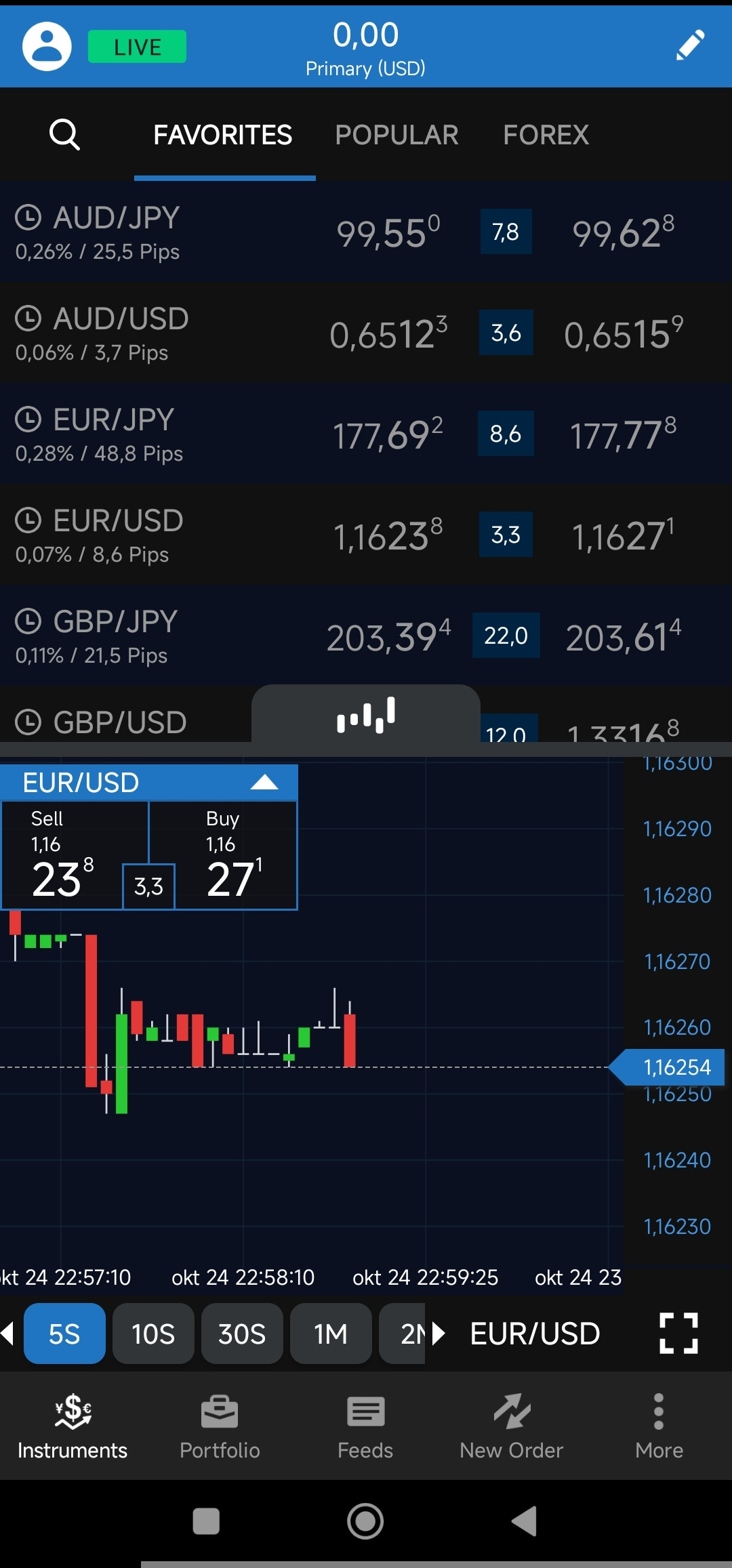
Task: Switch to the Forex tab
Action: click(x=546, y=135)
